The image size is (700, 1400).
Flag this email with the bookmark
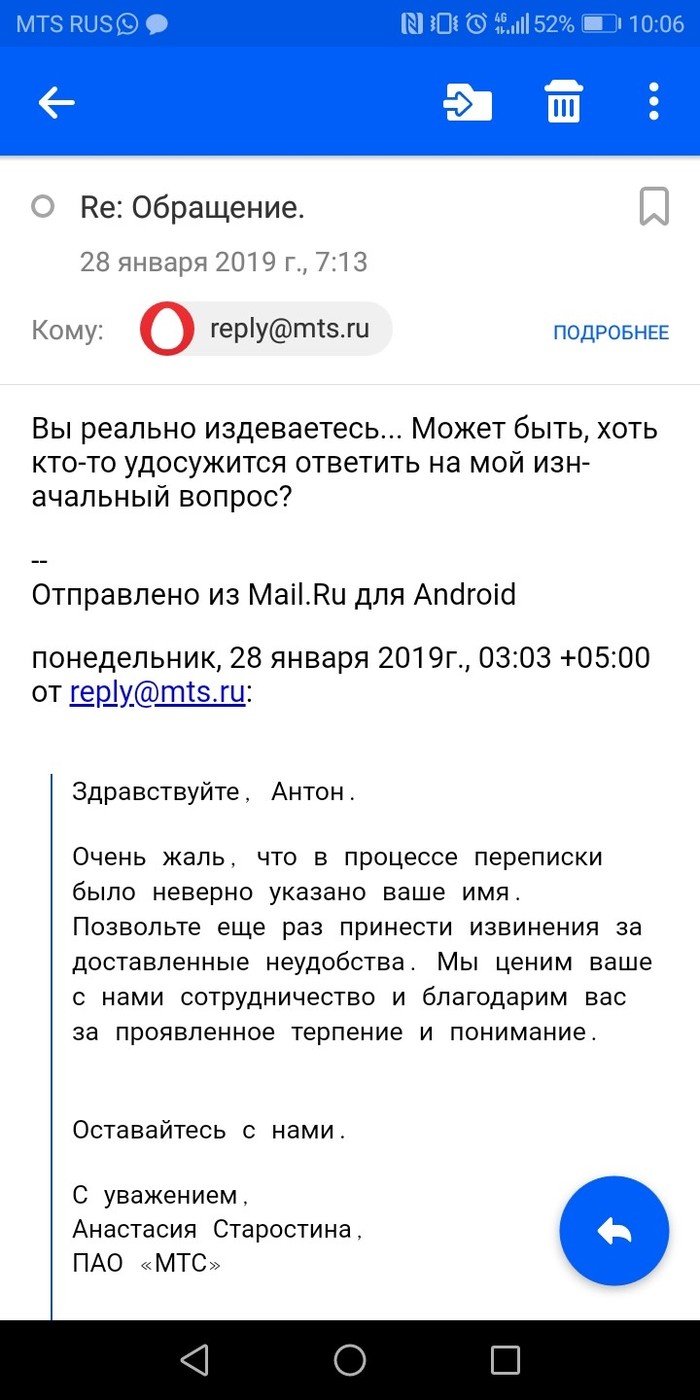click(653, 207)
